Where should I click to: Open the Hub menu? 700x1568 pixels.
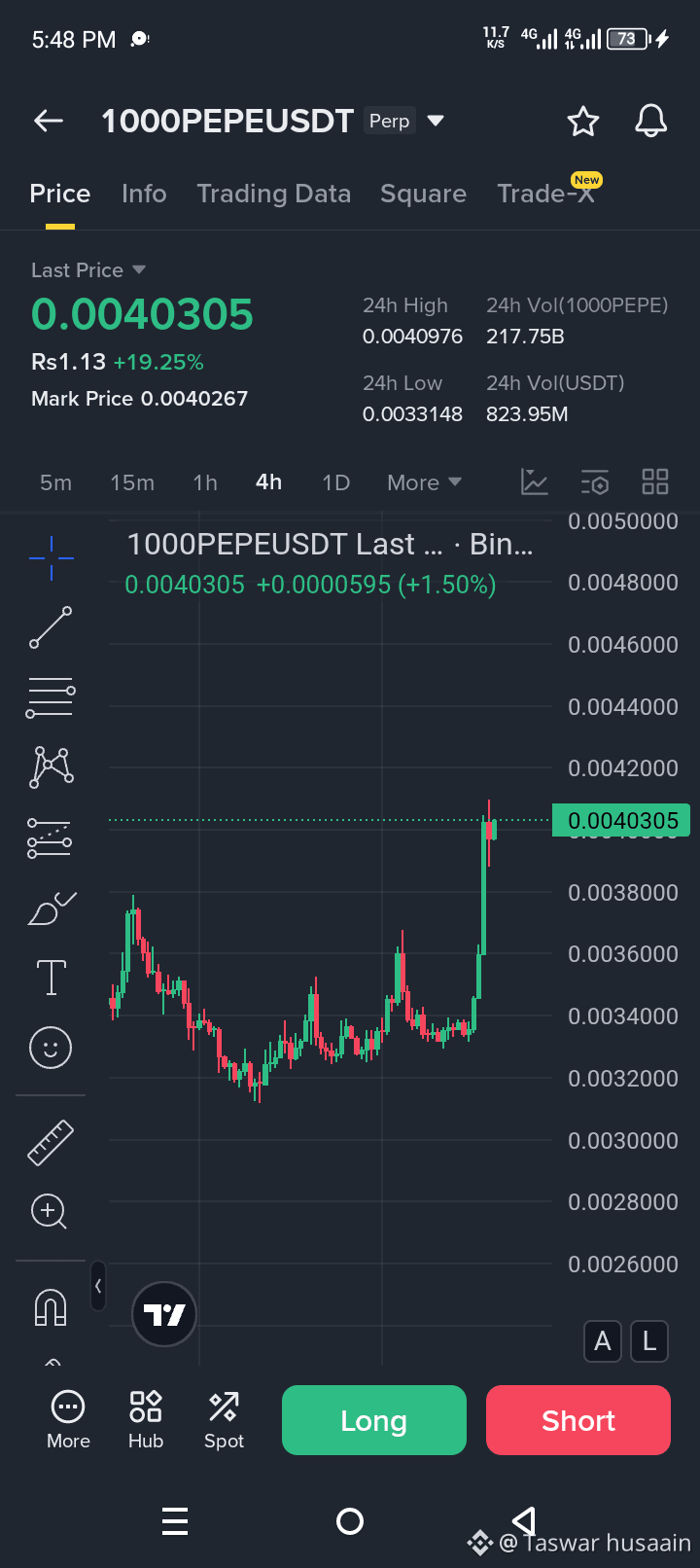click(146, 1419)
